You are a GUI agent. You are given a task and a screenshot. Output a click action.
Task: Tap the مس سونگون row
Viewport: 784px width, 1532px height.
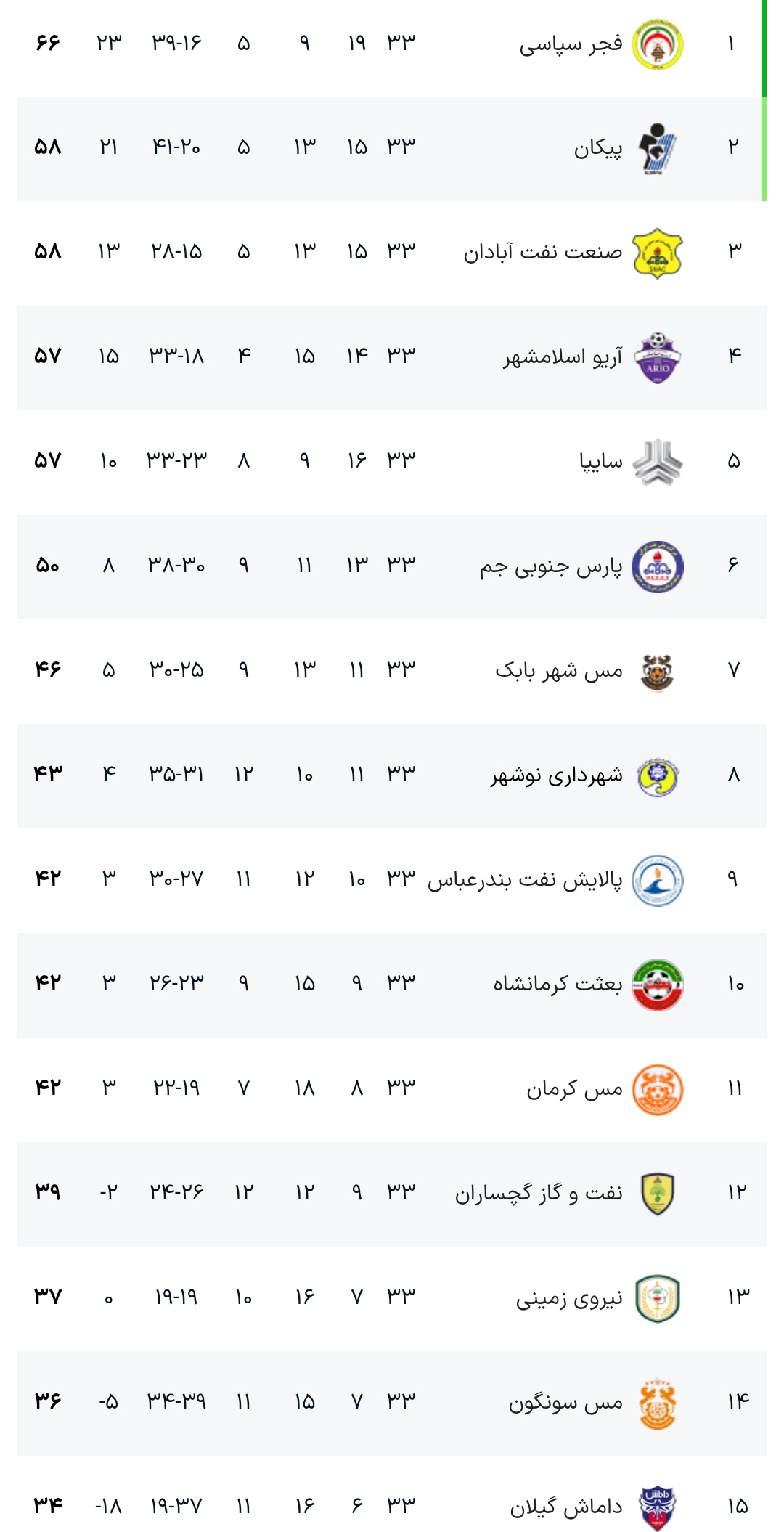[392, 1403]
